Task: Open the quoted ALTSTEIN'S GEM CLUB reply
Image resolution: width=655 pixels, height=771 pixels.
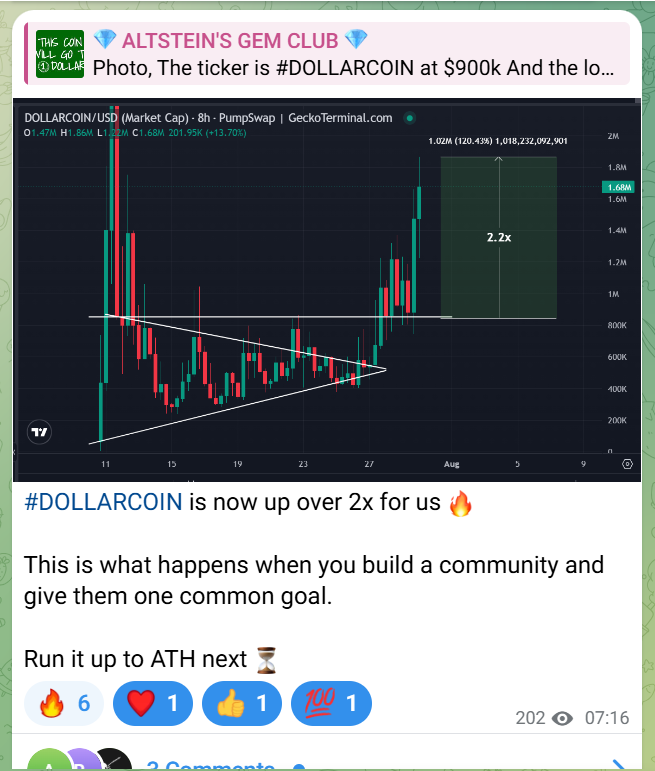Action: click(330, 55)
